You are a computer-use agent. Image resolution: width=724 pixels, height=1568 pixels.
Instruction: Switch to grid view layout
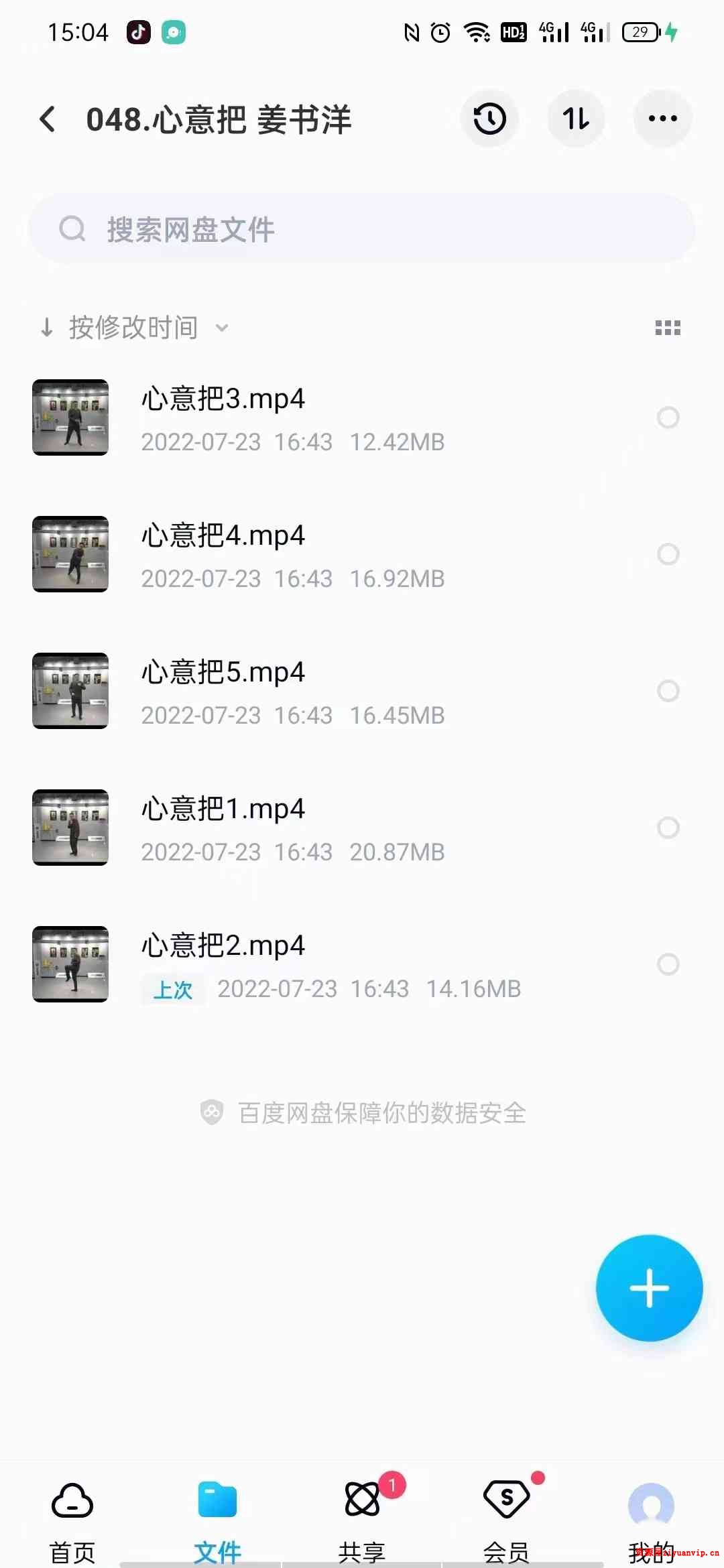click(666, 328)
